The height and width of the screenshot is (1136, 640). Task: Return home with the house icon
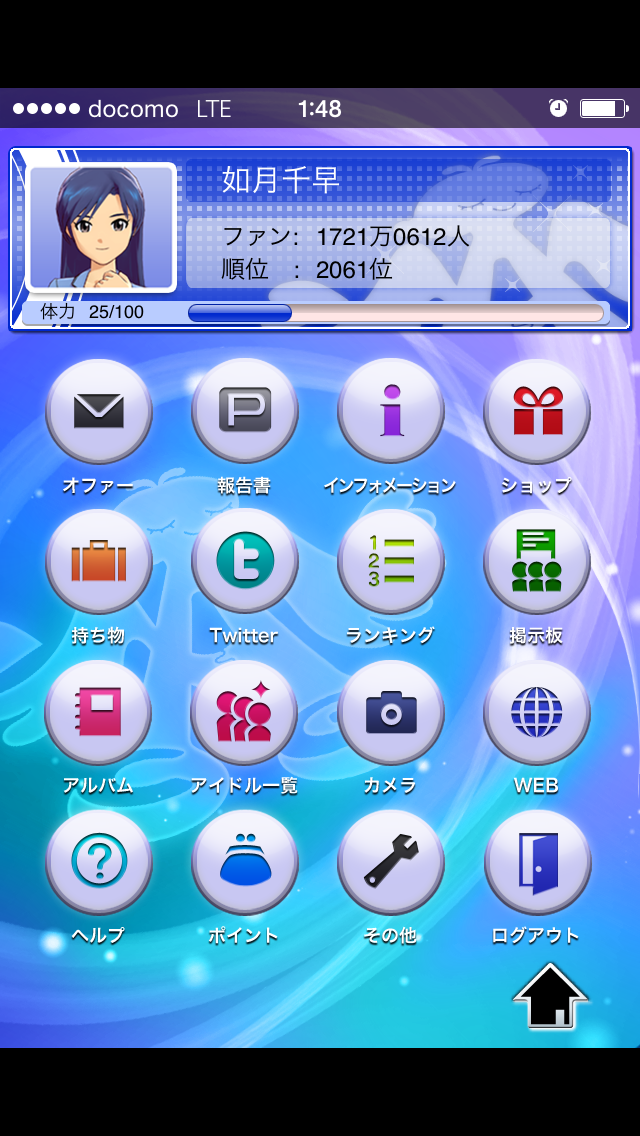click(x=550, y=996)
